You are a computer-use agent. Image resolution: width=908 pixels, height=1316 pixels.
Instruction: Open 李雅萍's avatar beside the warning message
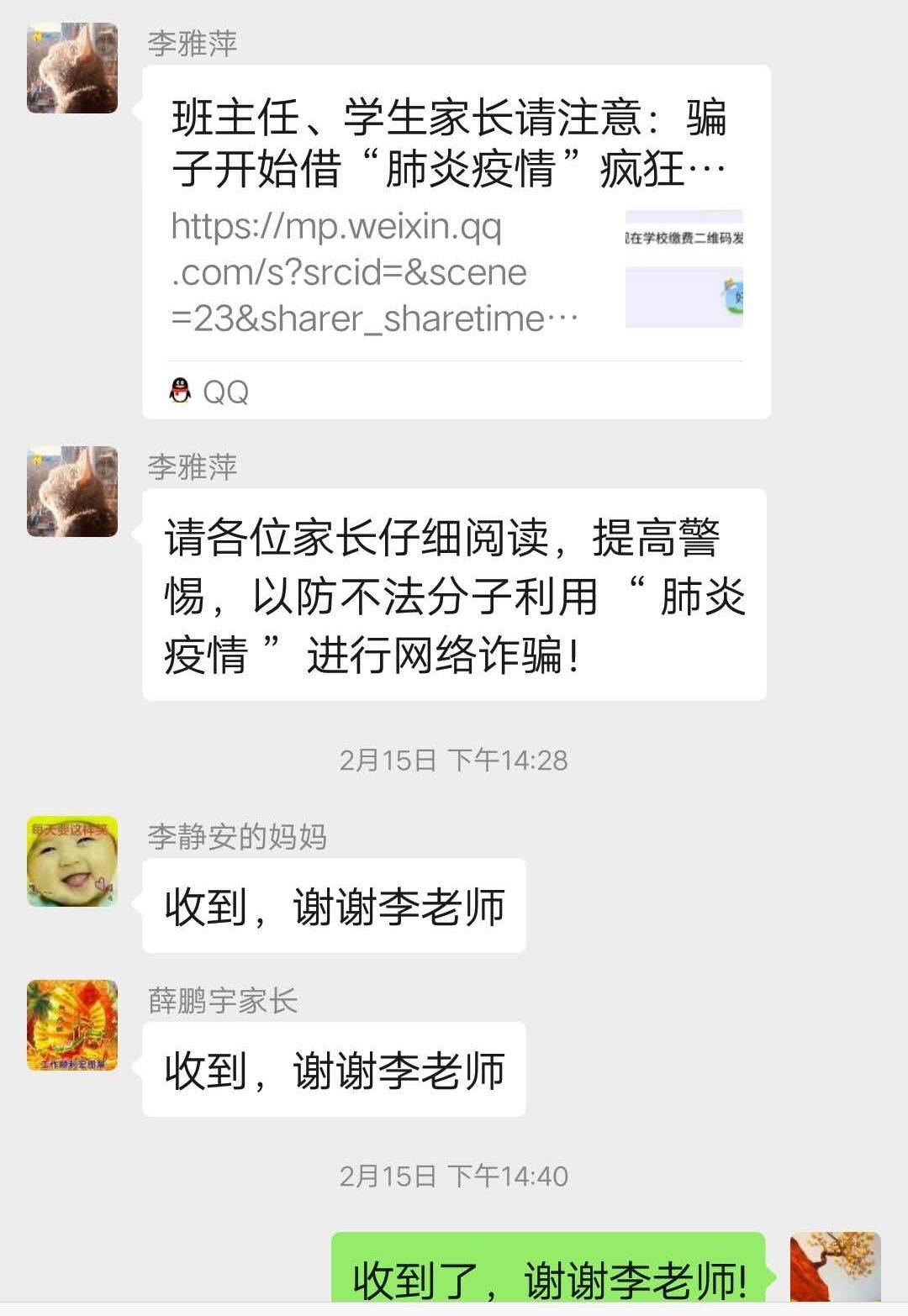coord(72,492)
